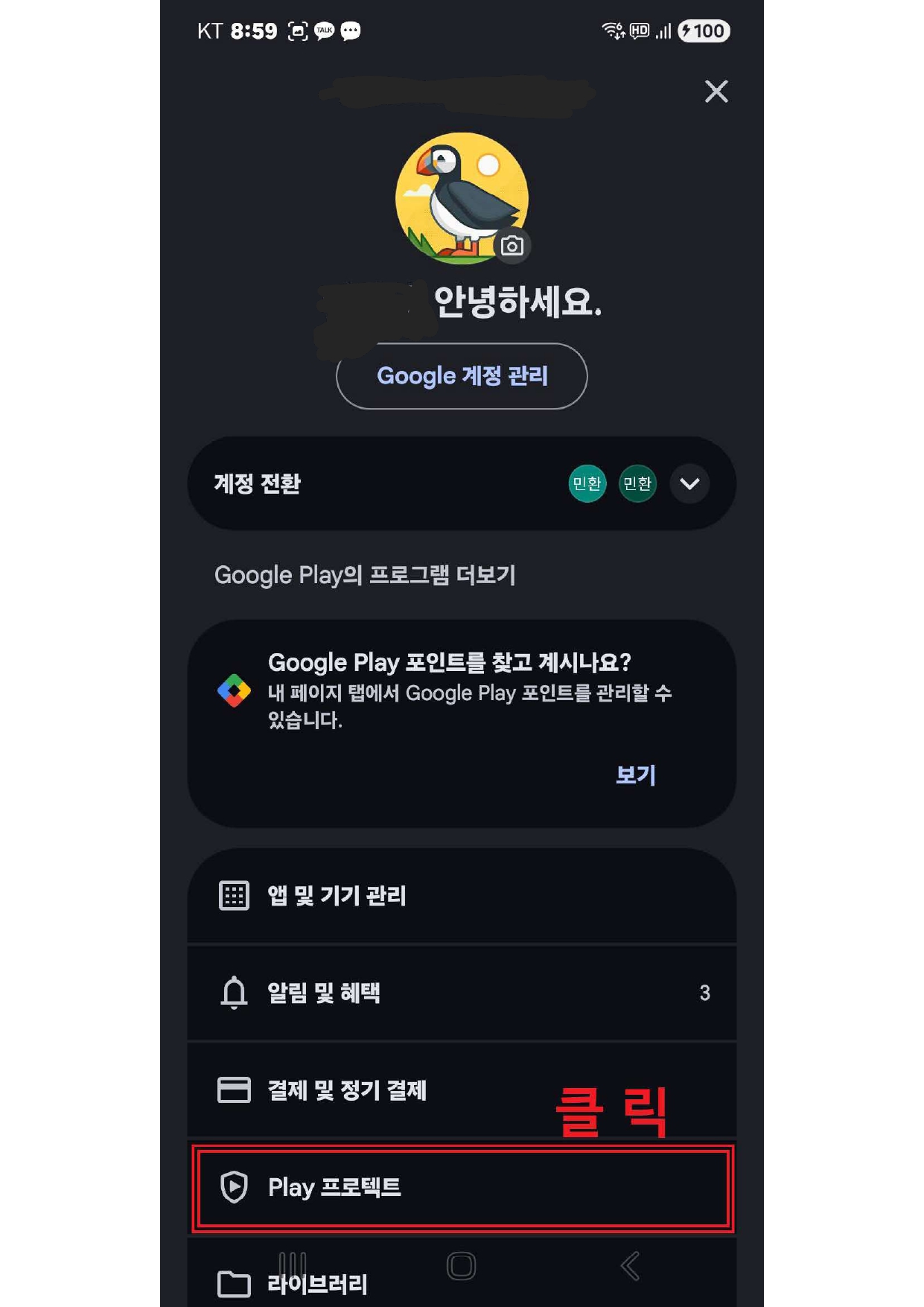Tap the system back button
The image size is (924, 1307).
click(630, 1265)
